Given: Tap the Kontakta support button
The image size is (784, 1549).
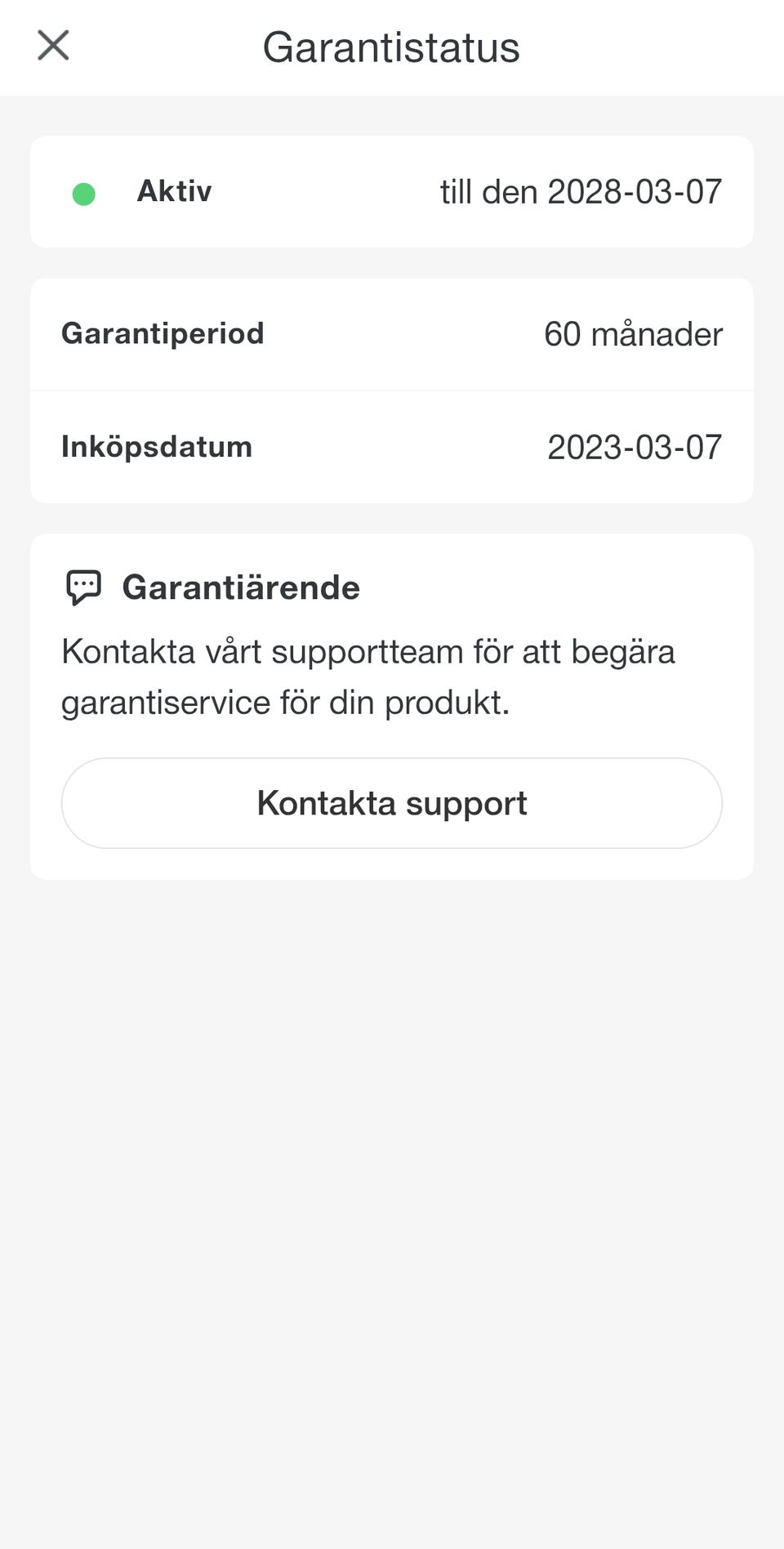Looking at the screenshot, I should [x=392, y=803].
